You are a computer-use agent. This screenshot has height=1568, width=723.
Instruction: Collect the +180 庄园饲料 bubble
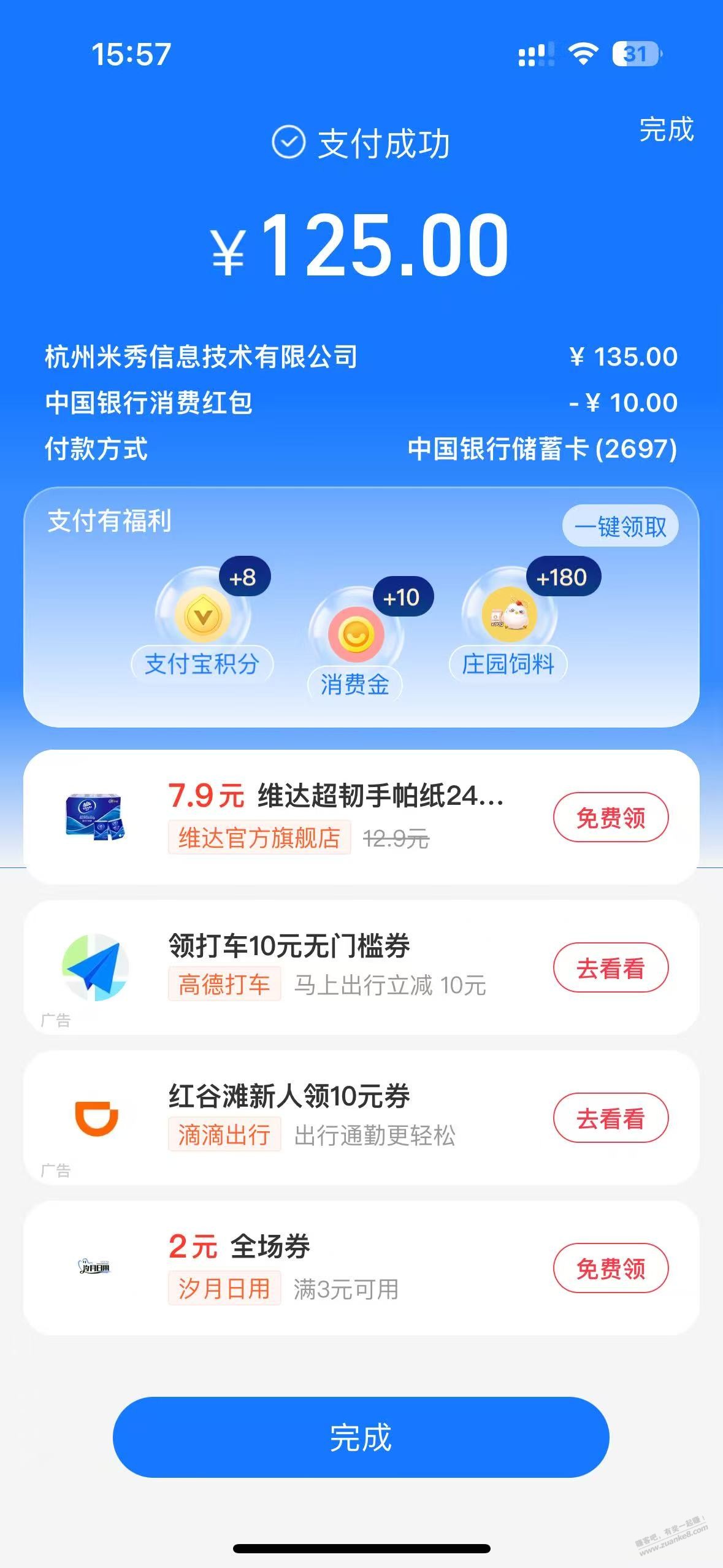click(x=509, y=615)
